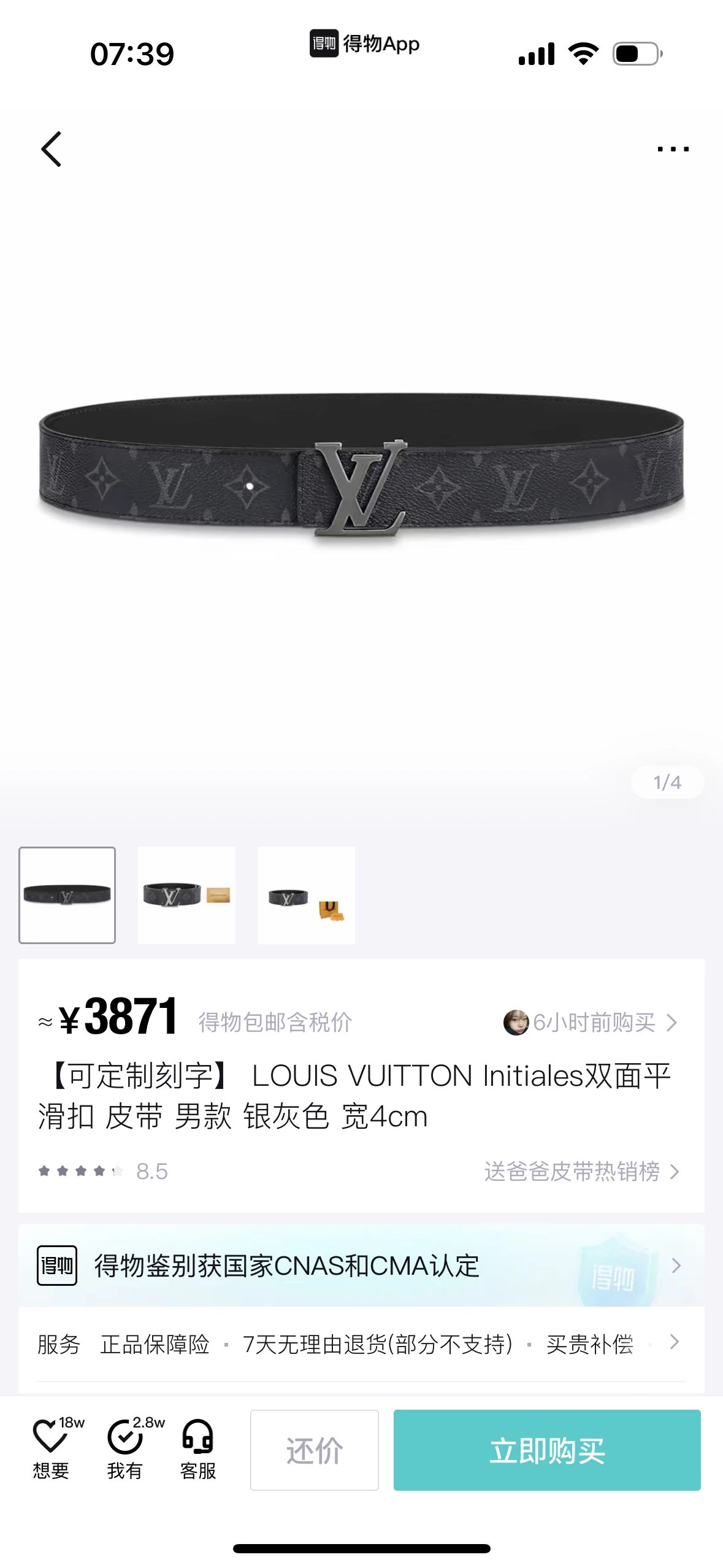Open the 送爸爸皮带热销榜 ranking link
723x1568 pixels.
point(581,1172)
